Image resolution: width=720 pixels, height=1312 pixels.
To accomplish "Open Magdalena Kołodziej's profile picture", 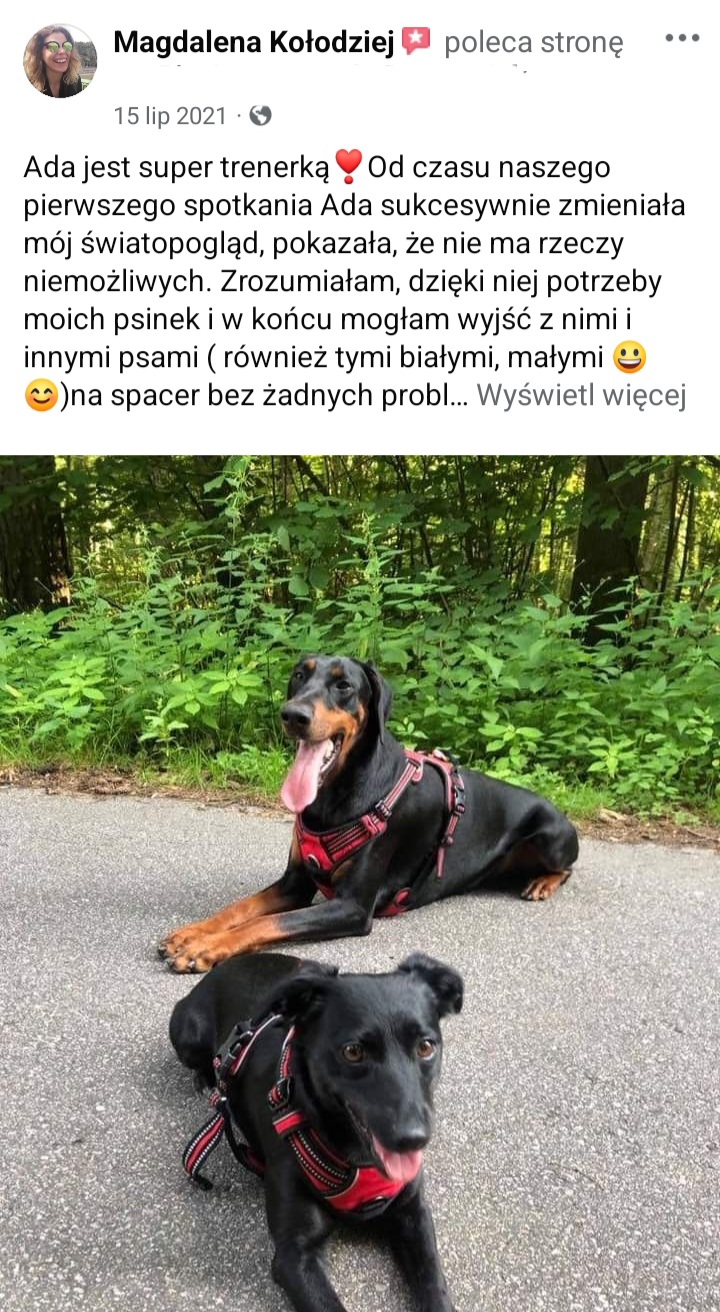I will 60,62.
